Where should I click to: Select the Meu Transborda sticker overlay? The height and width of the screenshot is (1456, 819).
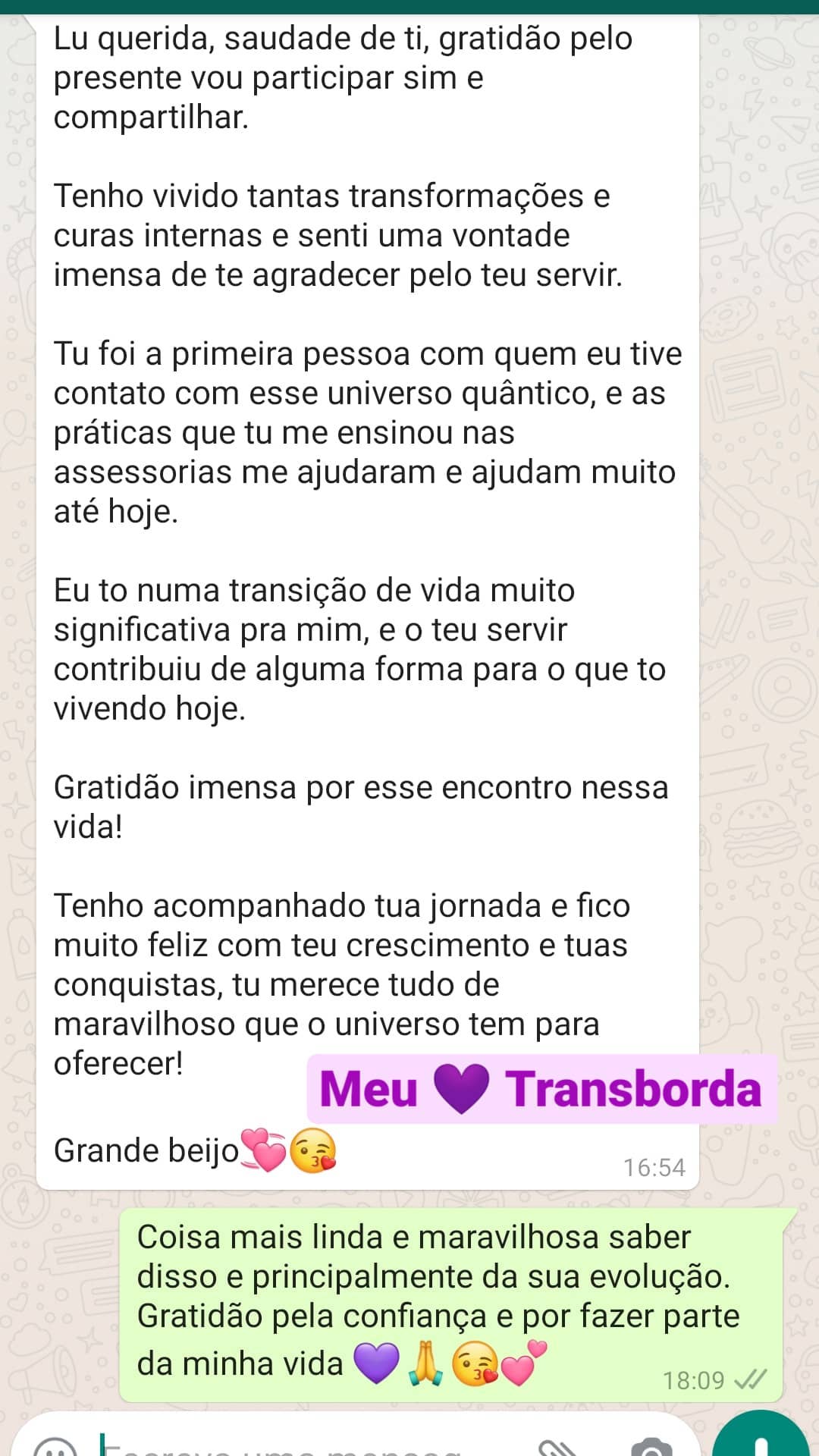tap(538, 1090)
